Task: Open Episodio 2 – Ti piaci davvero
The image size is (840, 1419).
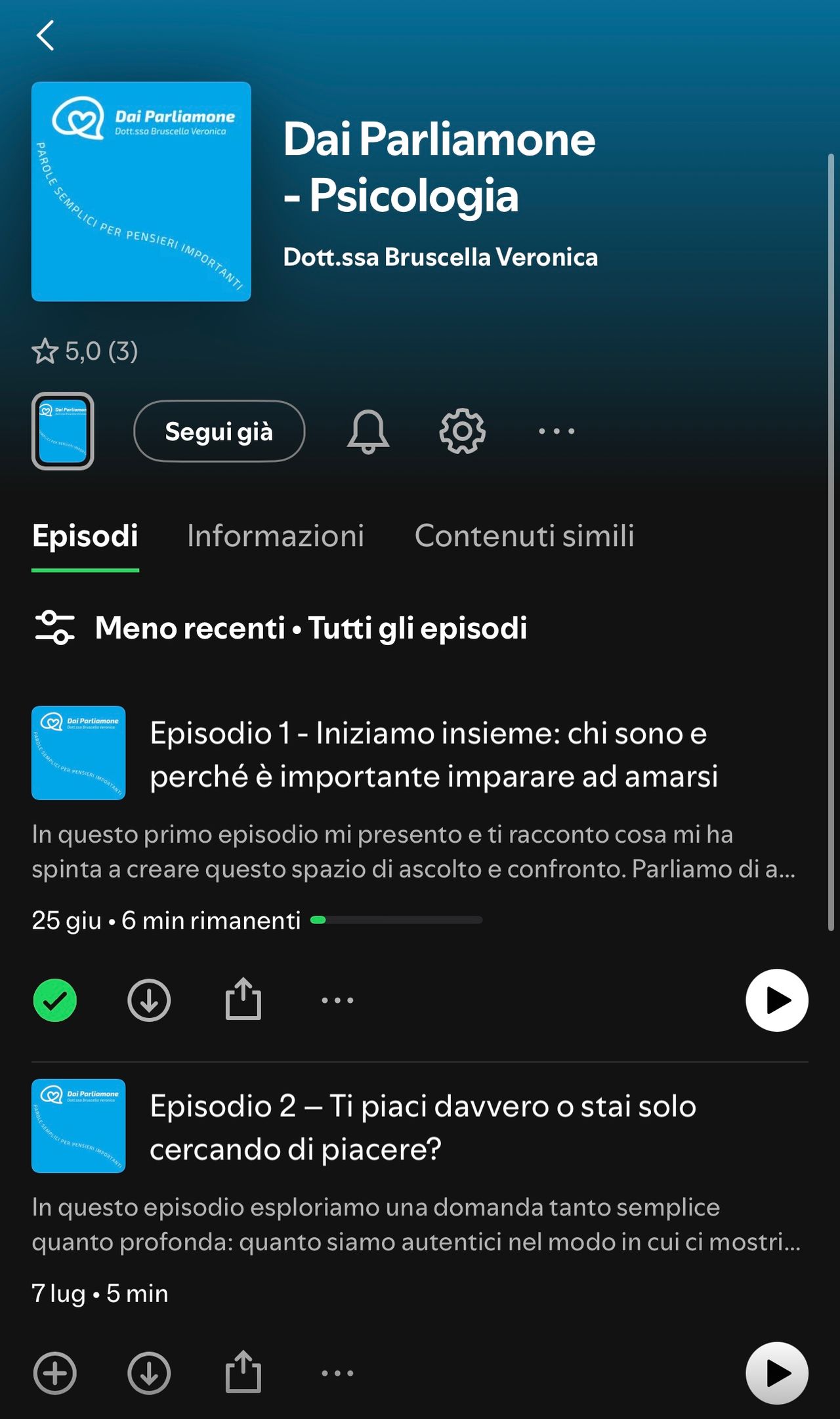Action: [423, 1127]
